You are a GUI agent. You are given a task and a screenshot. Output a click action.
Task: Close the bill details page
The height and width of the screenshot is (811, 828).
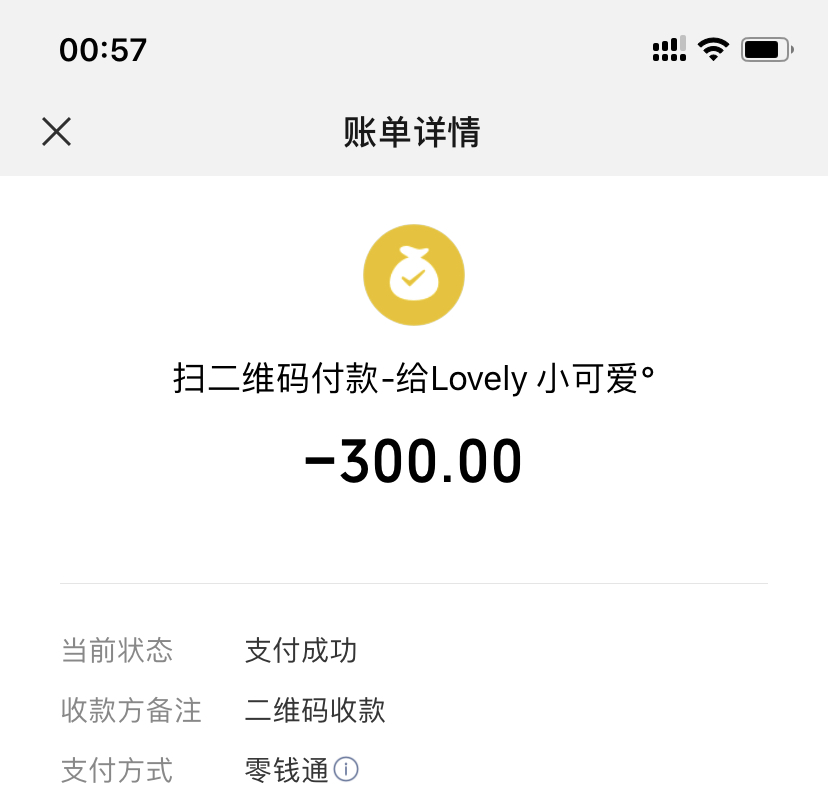click(x=56, y=131)
